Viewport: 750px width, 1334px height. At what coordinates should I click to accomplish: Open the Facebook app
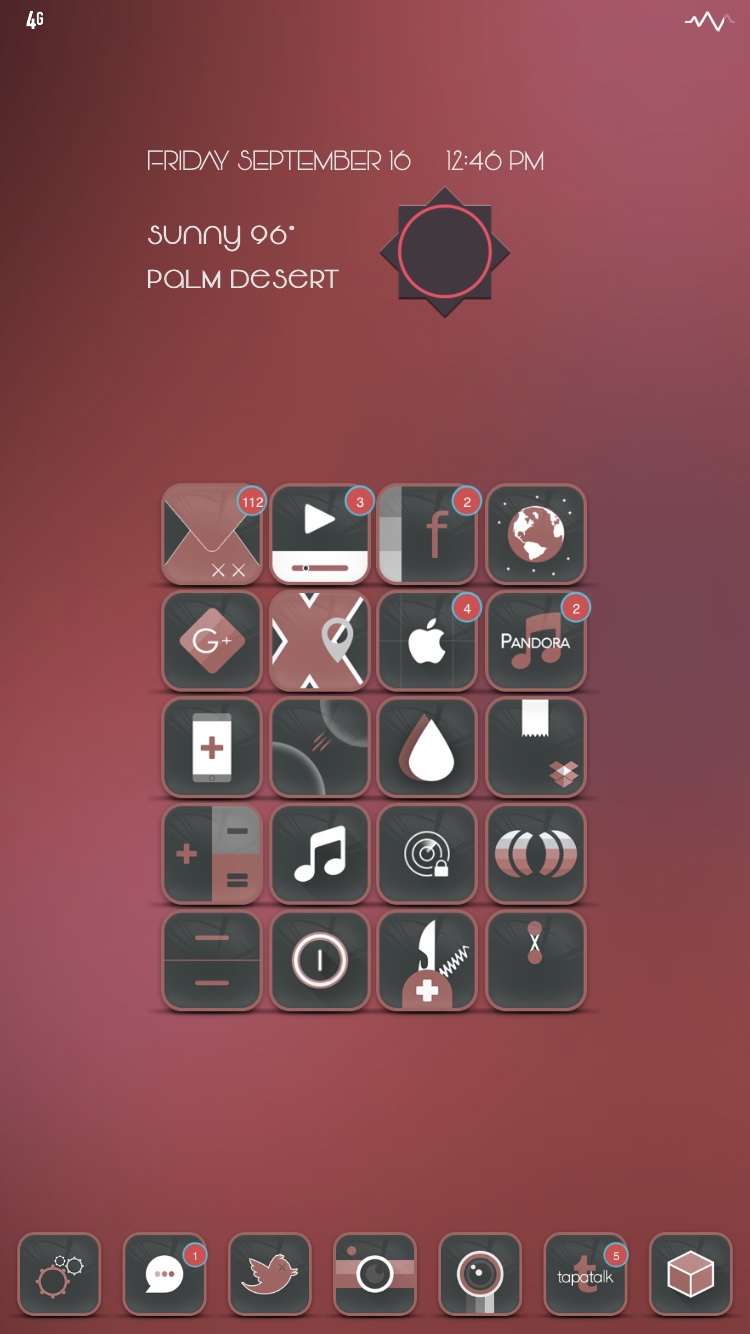pyautogui.click(x=428, y=534)
